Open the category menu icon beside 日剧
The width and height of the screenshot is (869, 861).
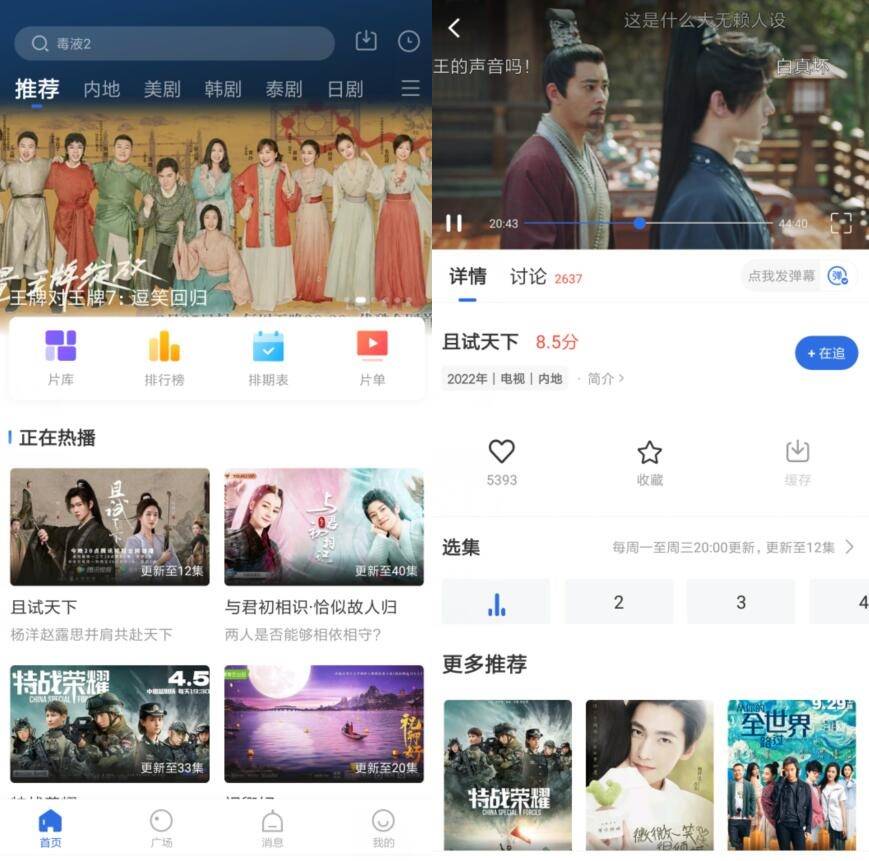[410, 89]
